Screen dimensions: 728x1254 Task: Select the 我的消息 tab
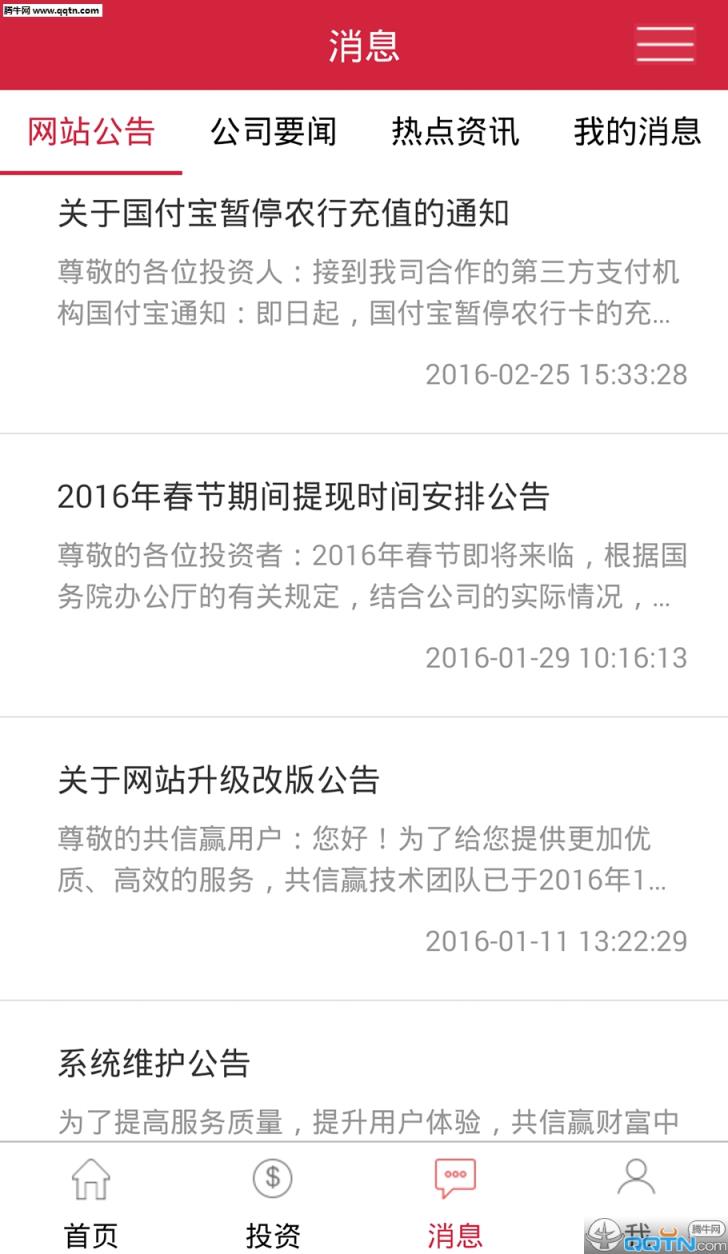point(637,133)
